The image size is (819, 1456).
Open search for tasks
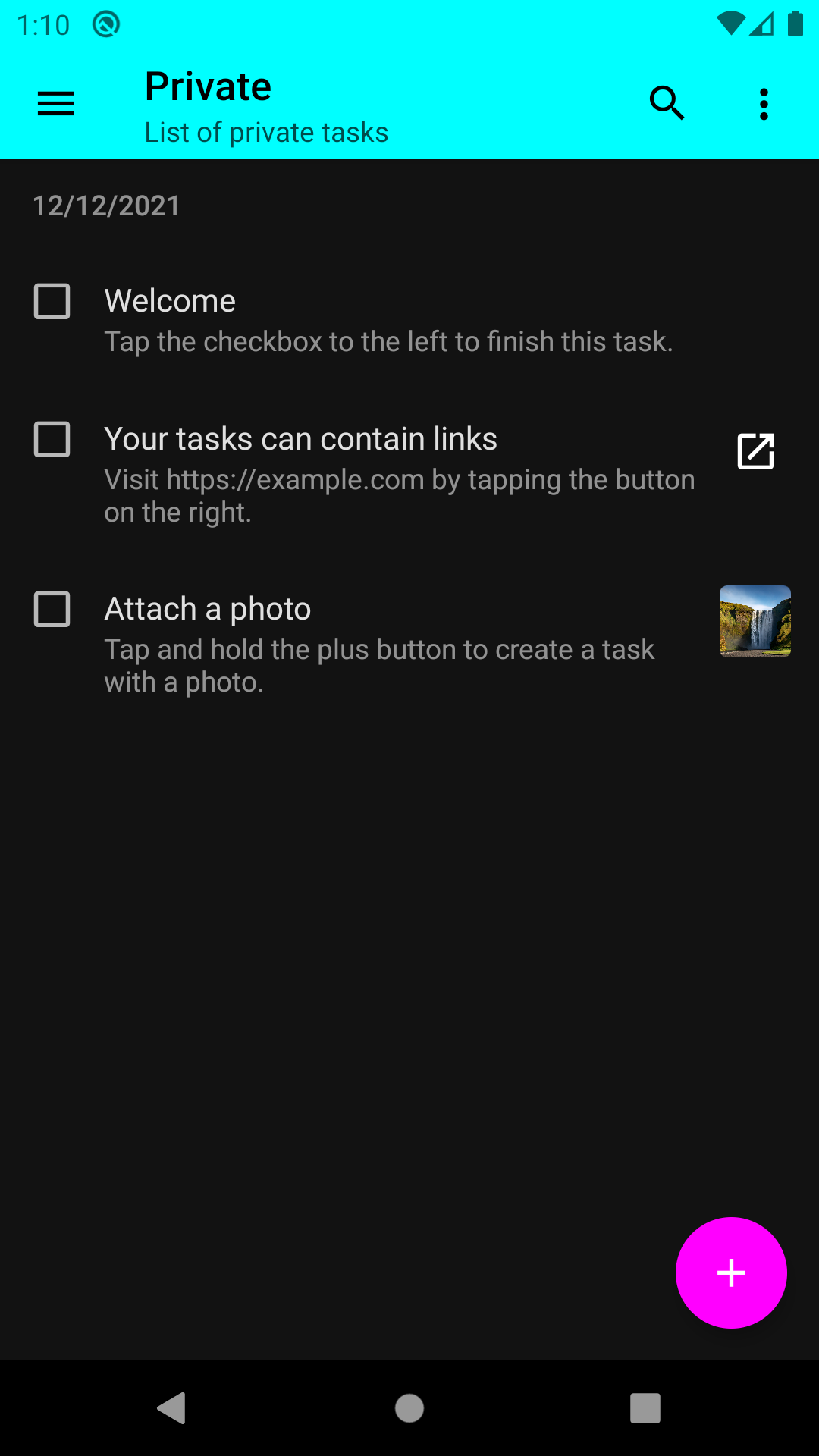click(667, 104)
